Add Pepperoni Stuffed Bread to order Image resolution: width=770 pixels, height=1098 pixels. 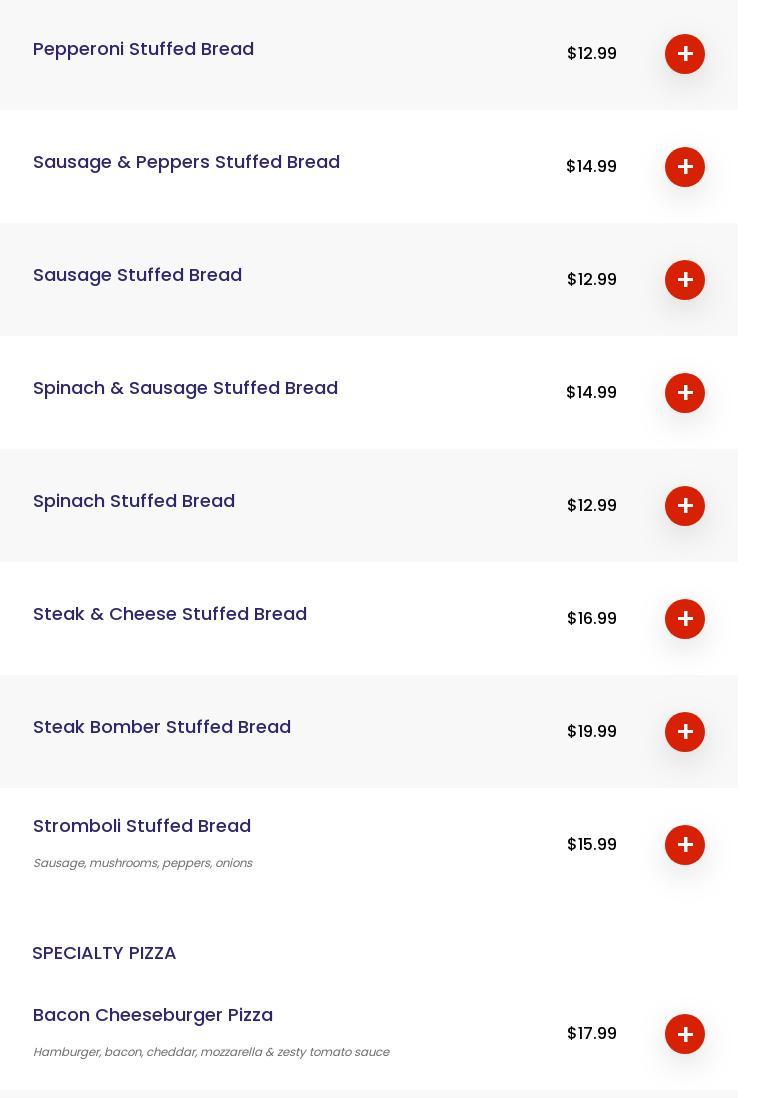pos(685,54)
